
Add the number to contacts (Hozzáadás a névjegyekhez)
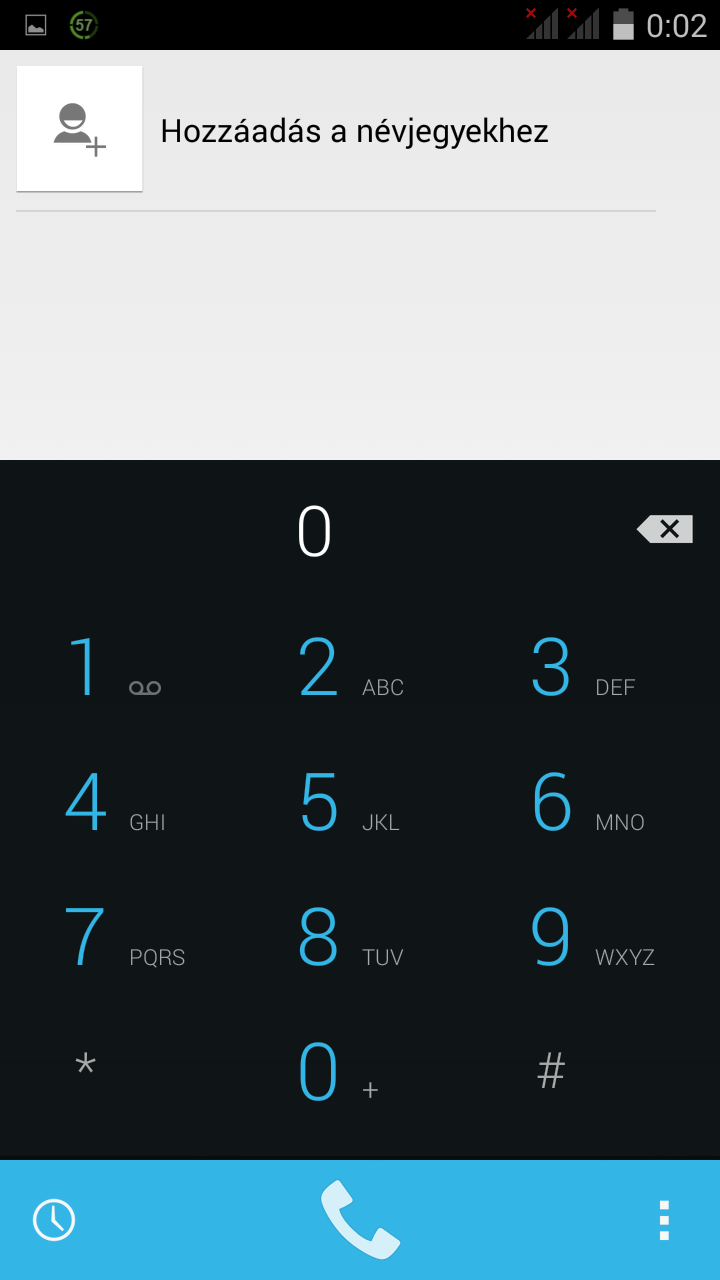coord(335,131)
